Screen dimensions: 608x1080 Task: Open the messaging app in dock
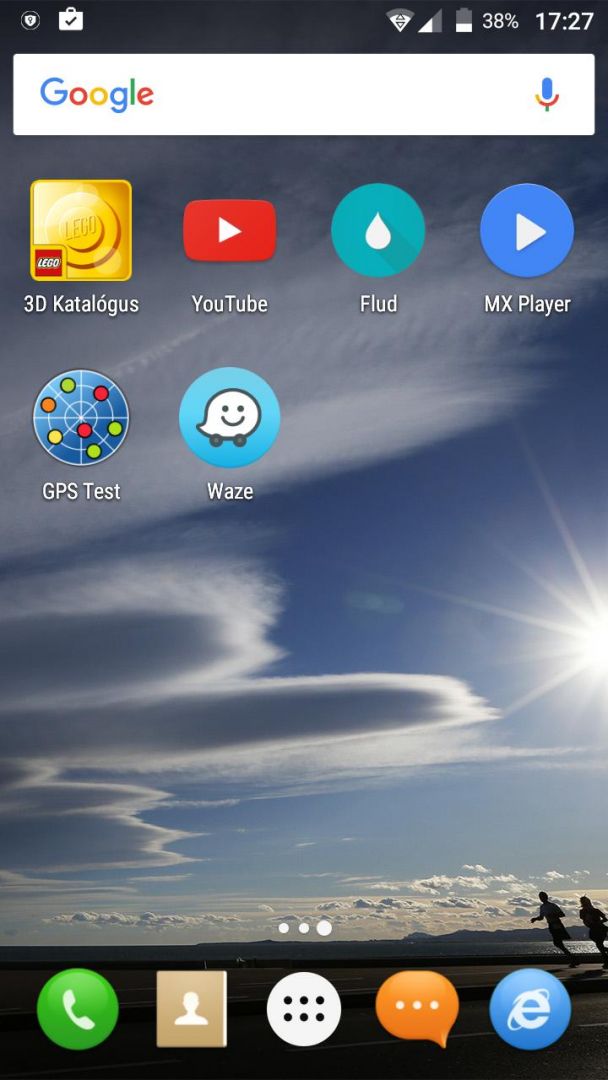[x=417, y=1008]
